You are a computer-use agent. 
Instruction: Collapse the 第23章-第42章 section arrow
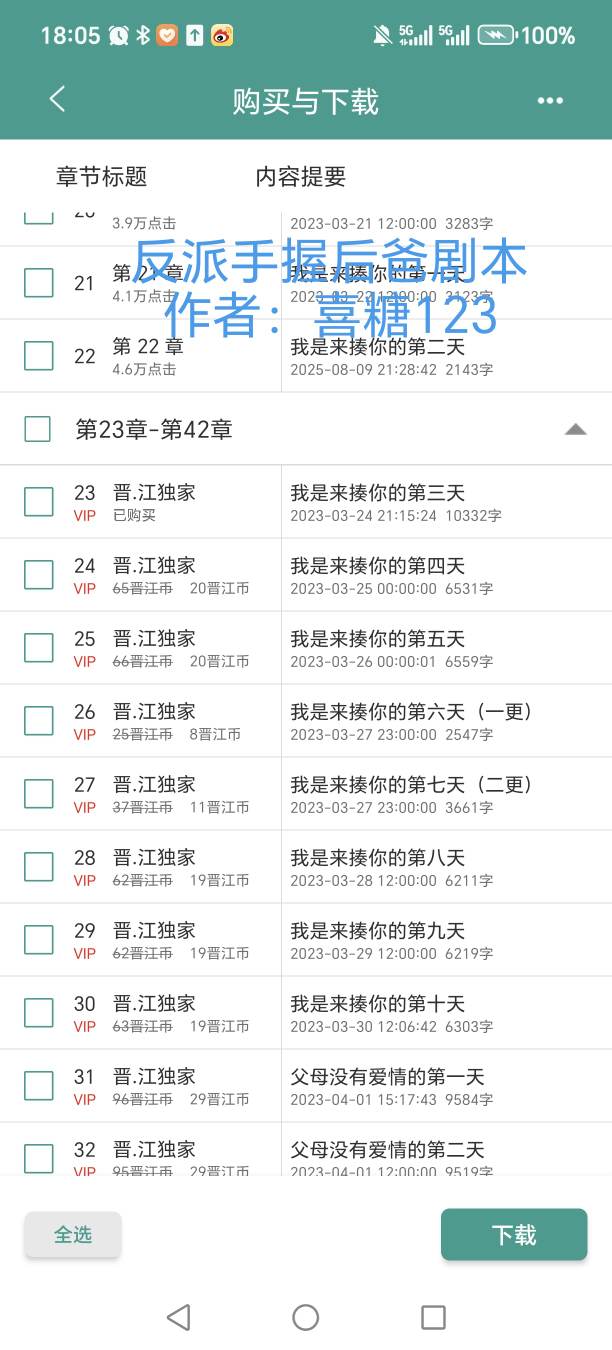[x=575, y=429]
